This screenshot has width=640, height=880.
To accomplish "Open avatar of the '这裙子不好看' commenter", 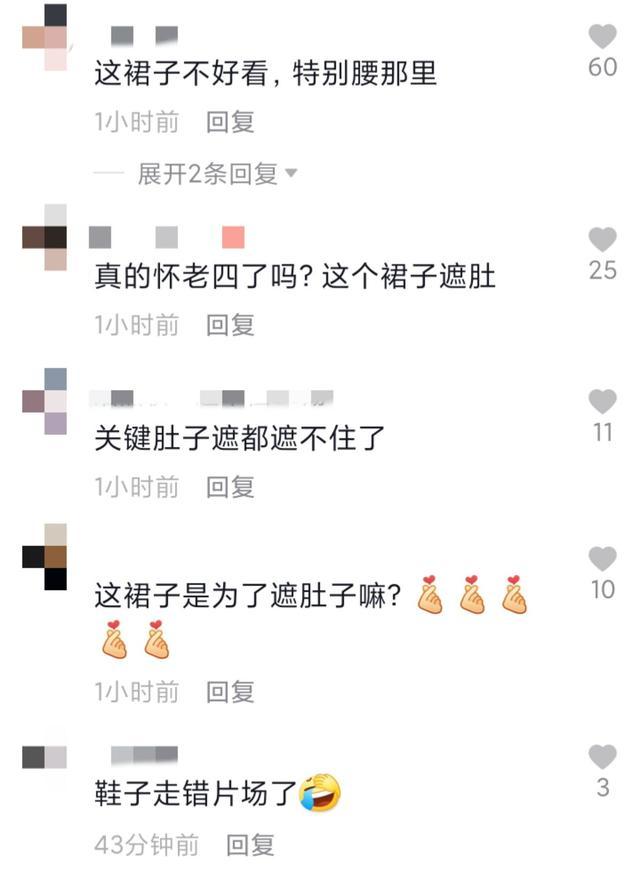I will (45, 37).
